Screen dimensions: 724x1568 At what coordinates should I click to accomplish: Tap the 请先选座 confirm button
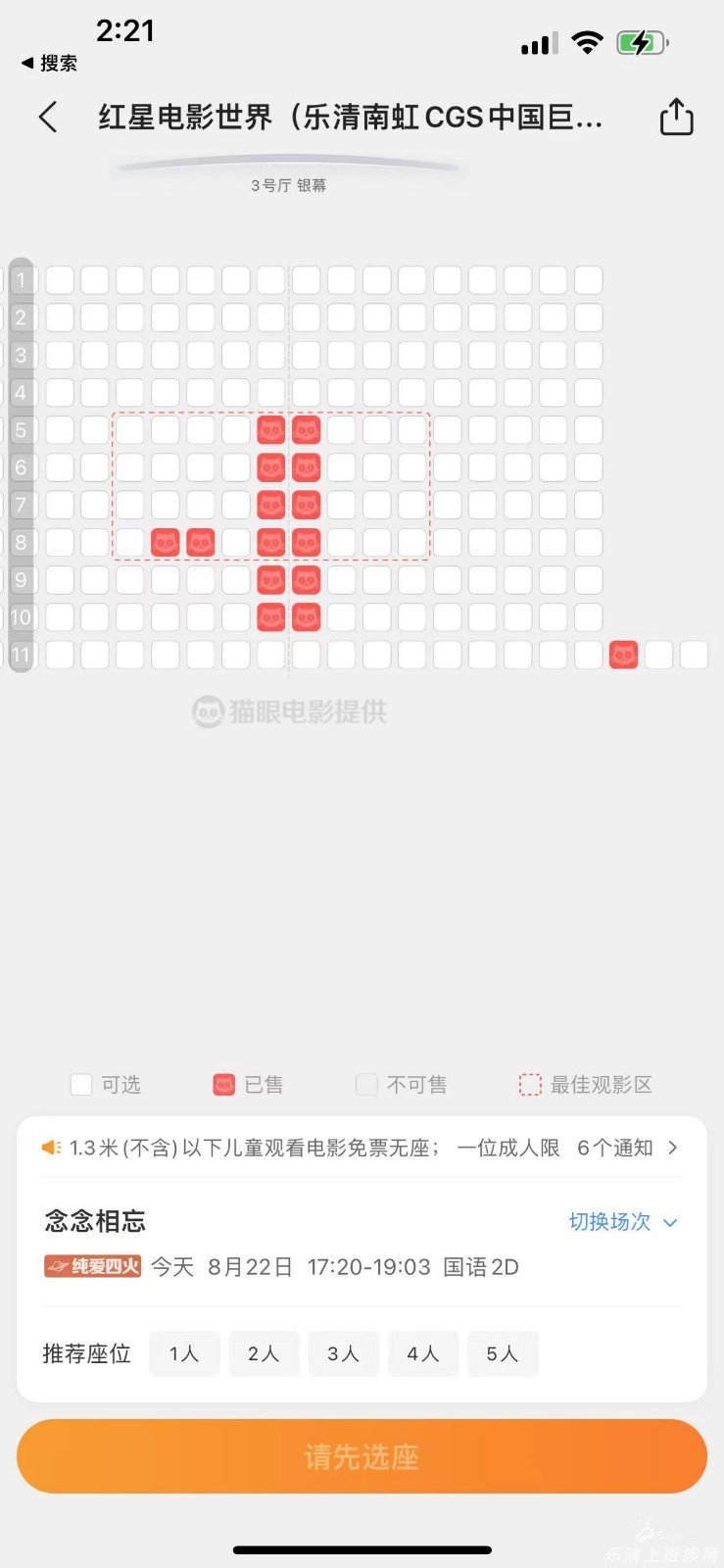point(362,1456)
